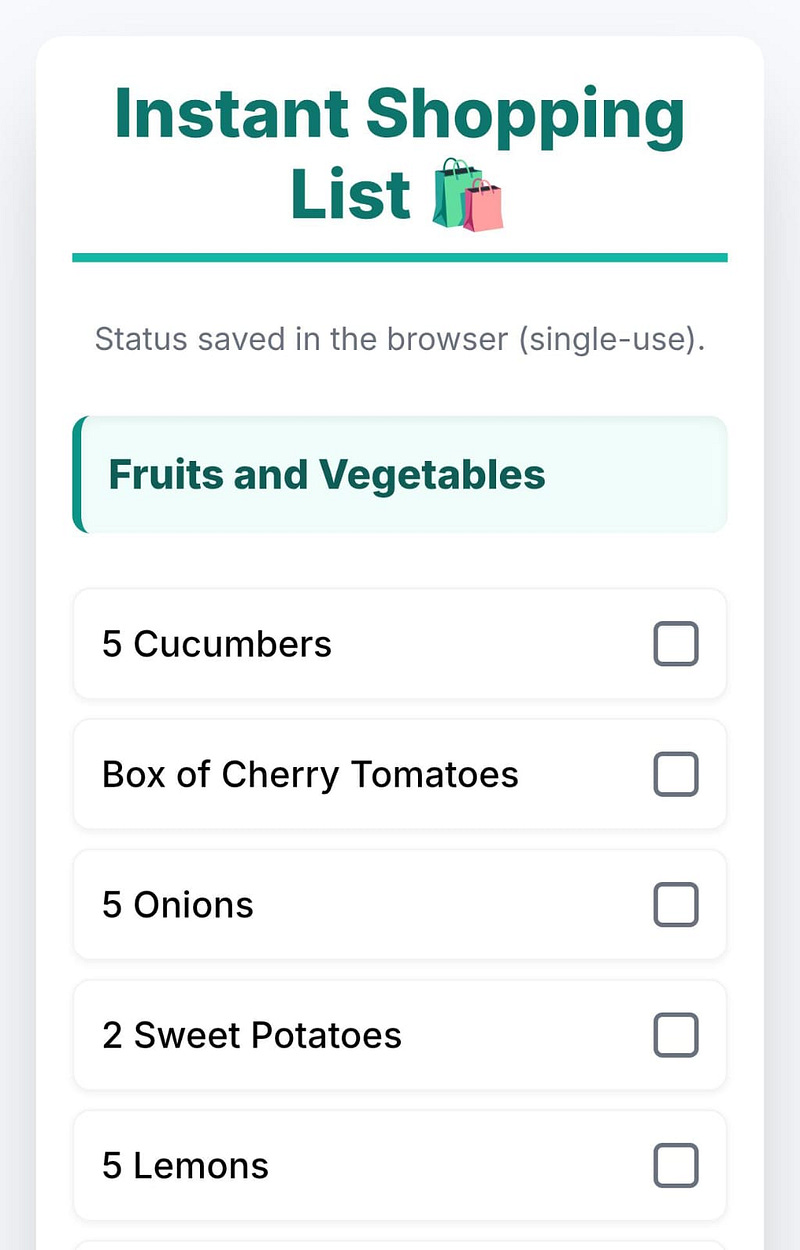Mark 5 Onions as bought
Image resolution: width=800 pixels, height=1250 pixels.
[x=676, y=905]
